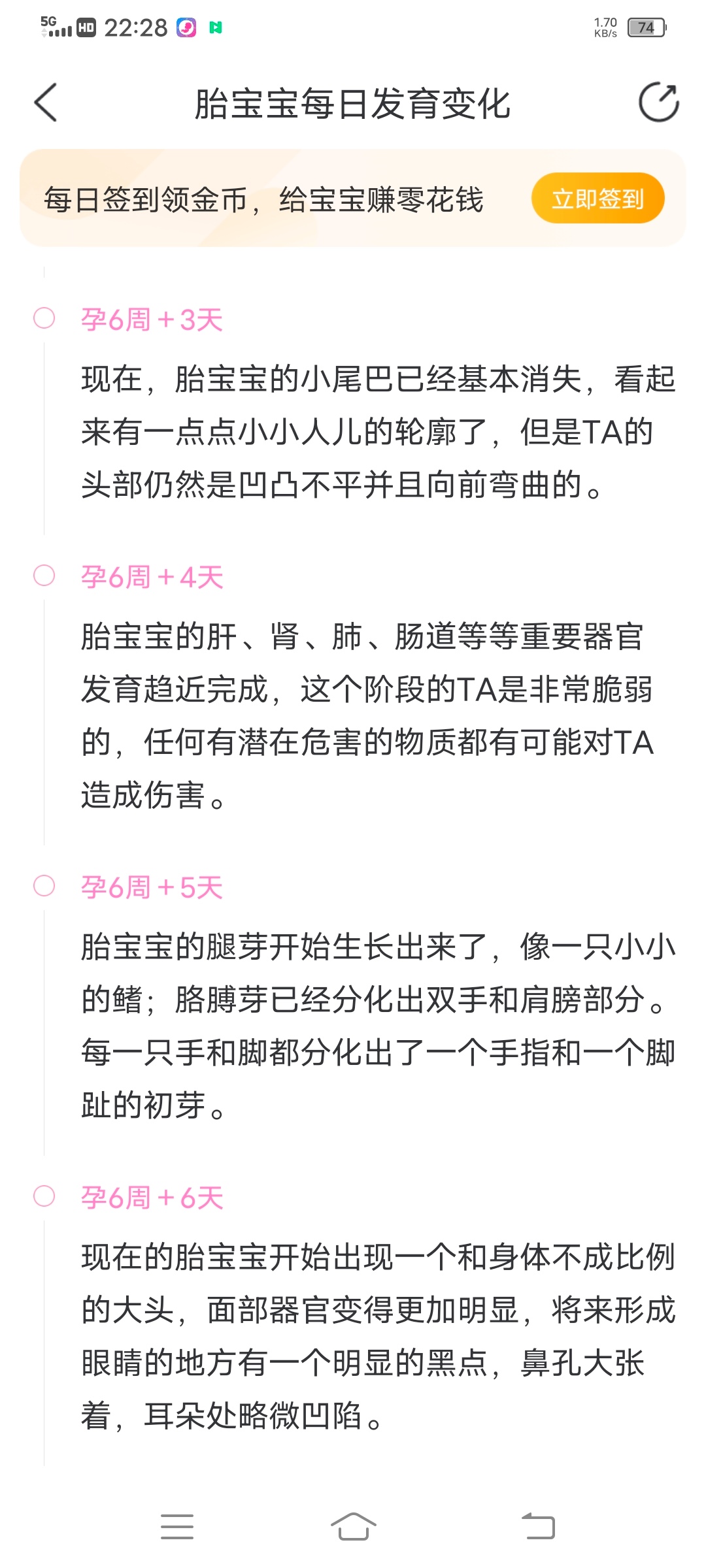The height and width of the screenshot is (1568, 706).
Task: Go back from the 胎宝宝每日发育变化 page
Action: (46, 103)
